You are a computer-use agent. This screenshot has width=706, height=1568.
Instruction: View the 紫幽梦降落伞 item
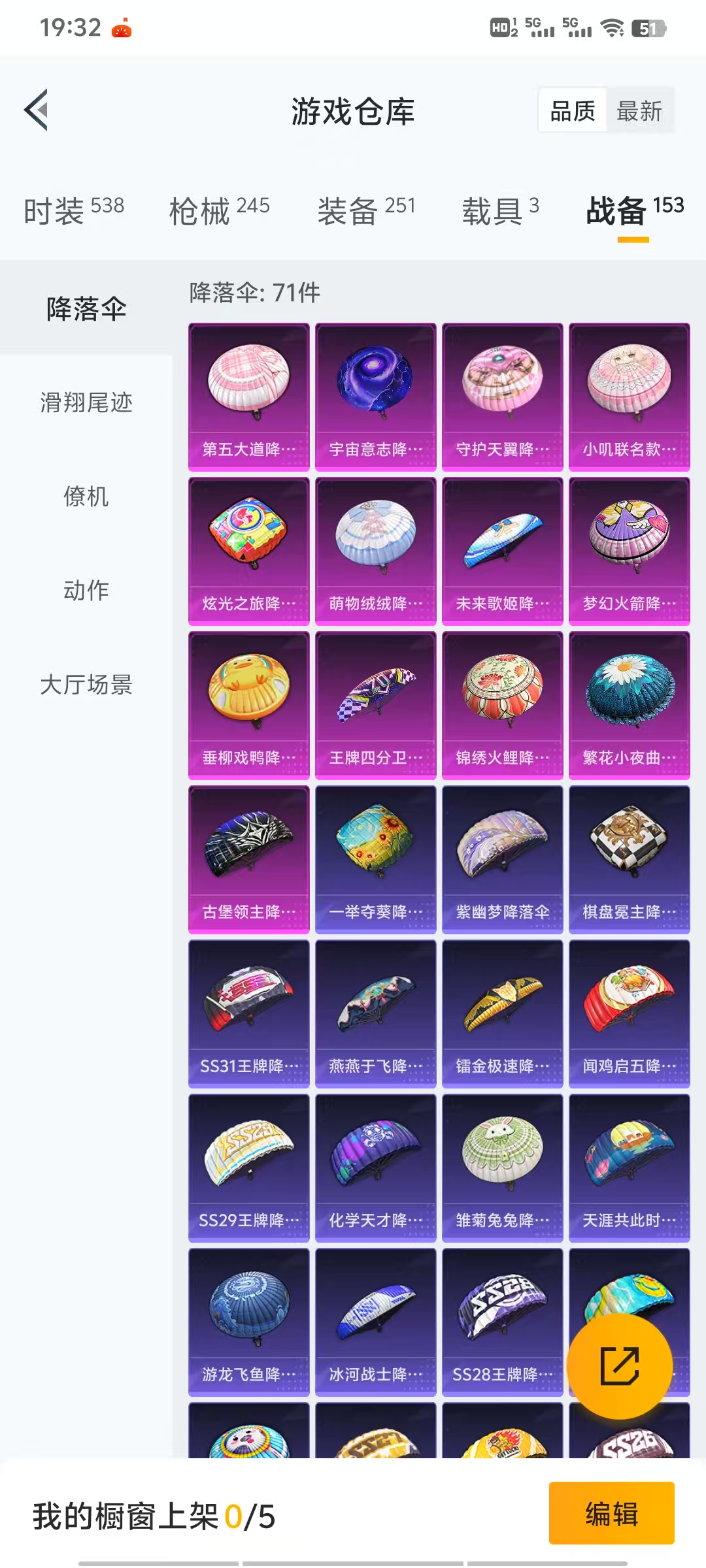click(x=502, y=859)
